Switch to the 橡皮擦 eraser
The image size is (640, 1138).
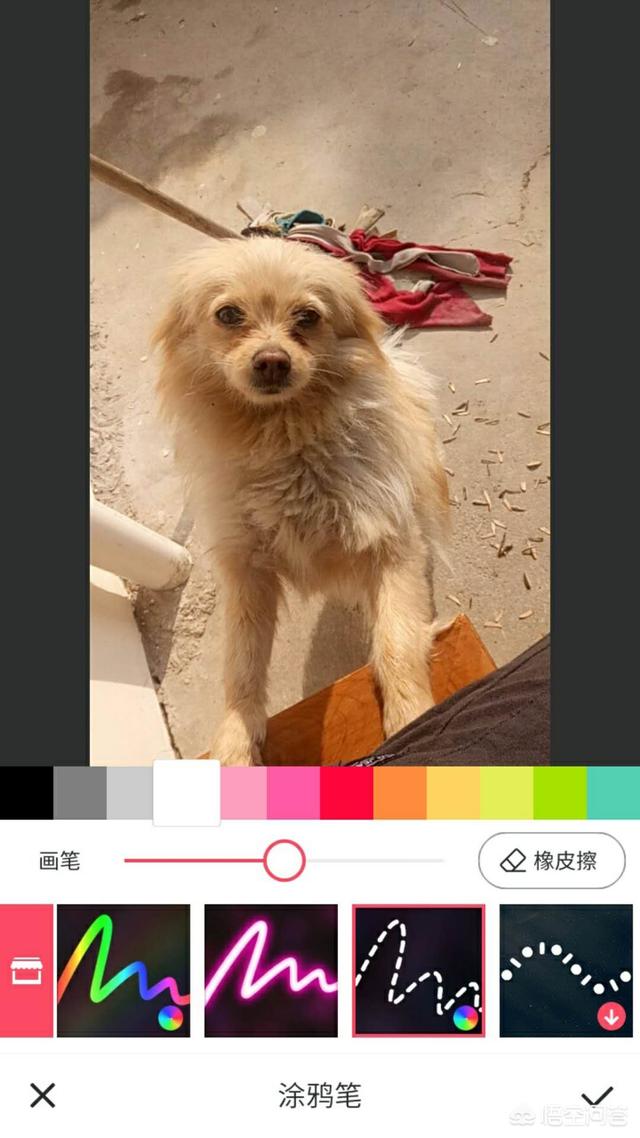pos(551,861)
